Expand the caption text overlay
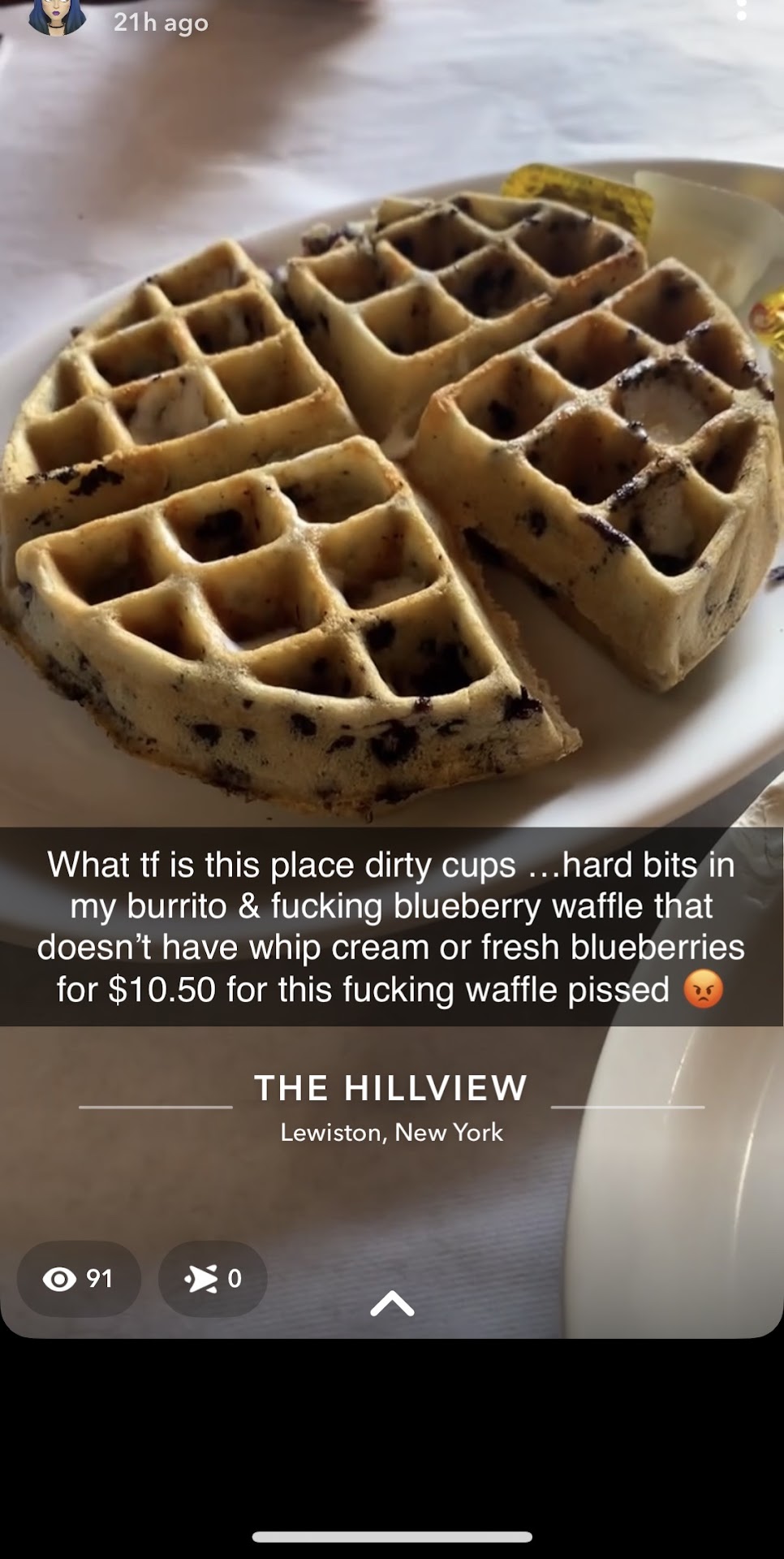The height and width of the screenshot is (1559, 784). point(392,926)
